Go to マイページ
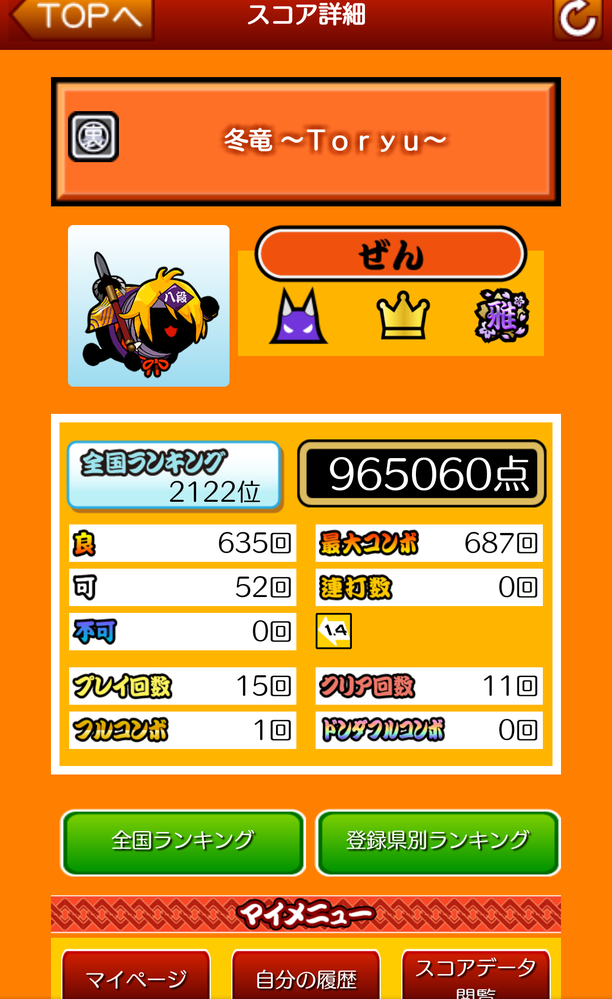This screenshot has width=612, height=999. pyautogui.click(x=136, y=977)
